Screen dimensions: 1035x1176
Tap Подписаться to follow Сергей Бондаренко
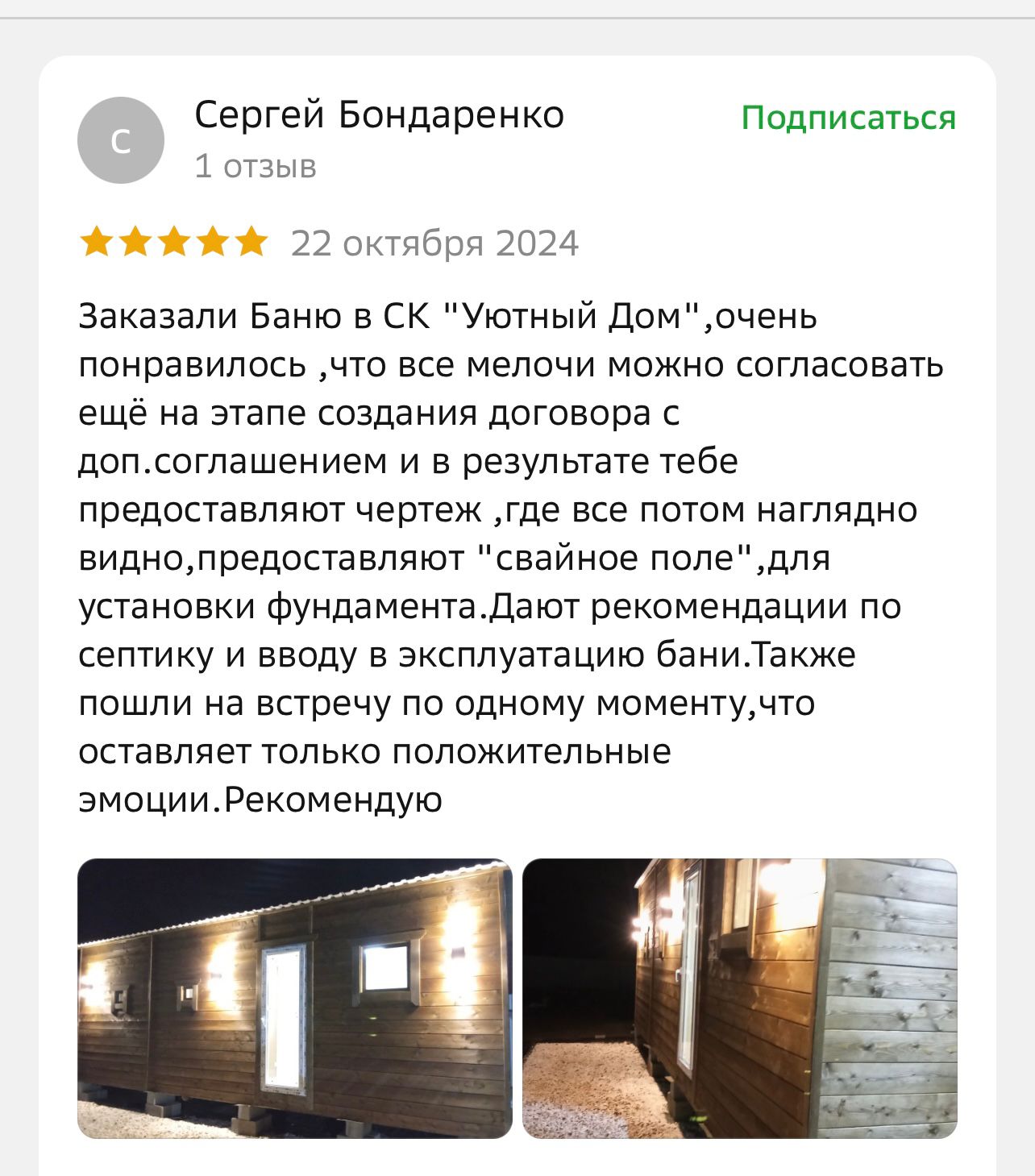pos(848,118)
